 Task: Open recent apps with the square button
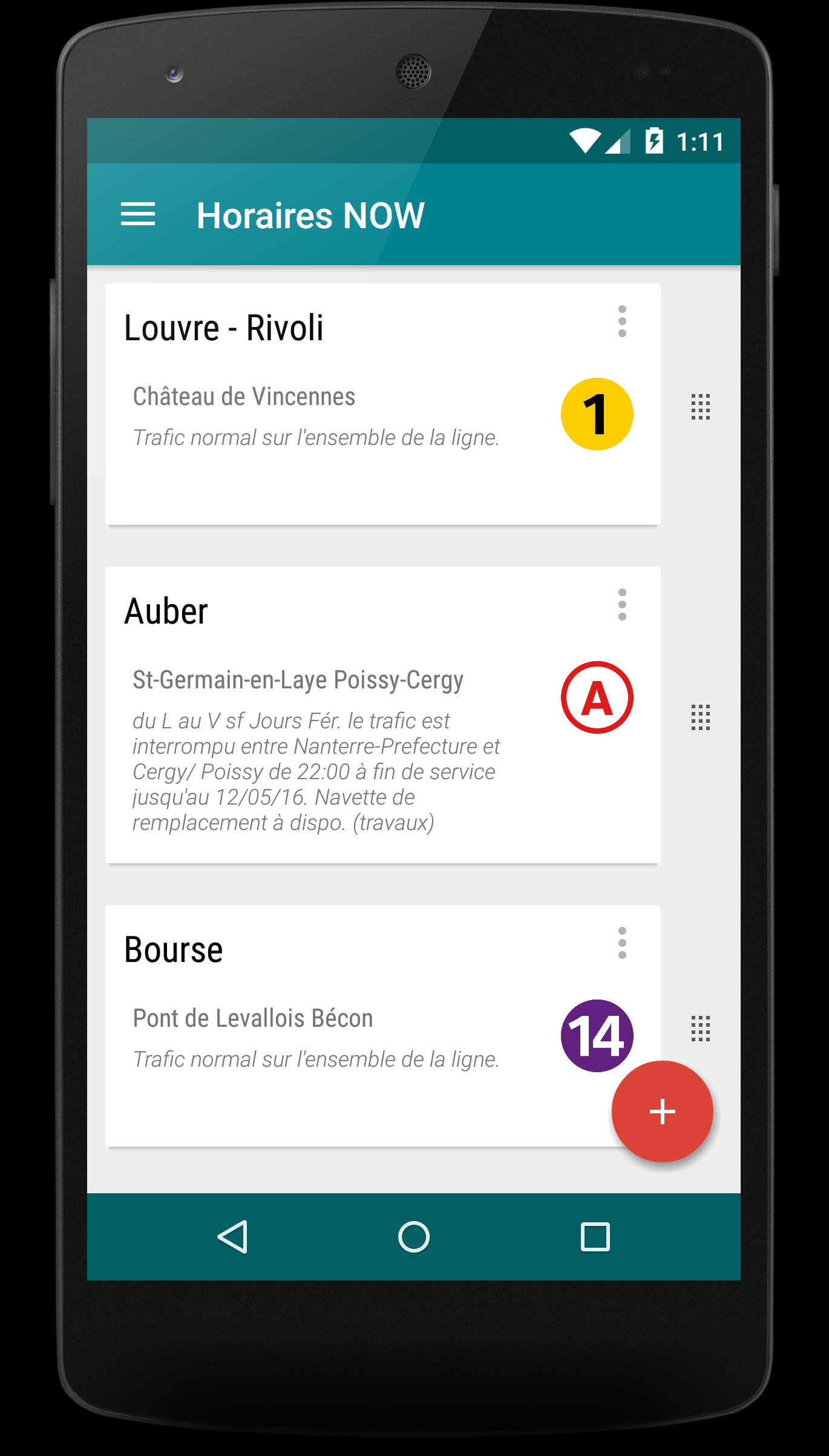[x=596, y=1236]
